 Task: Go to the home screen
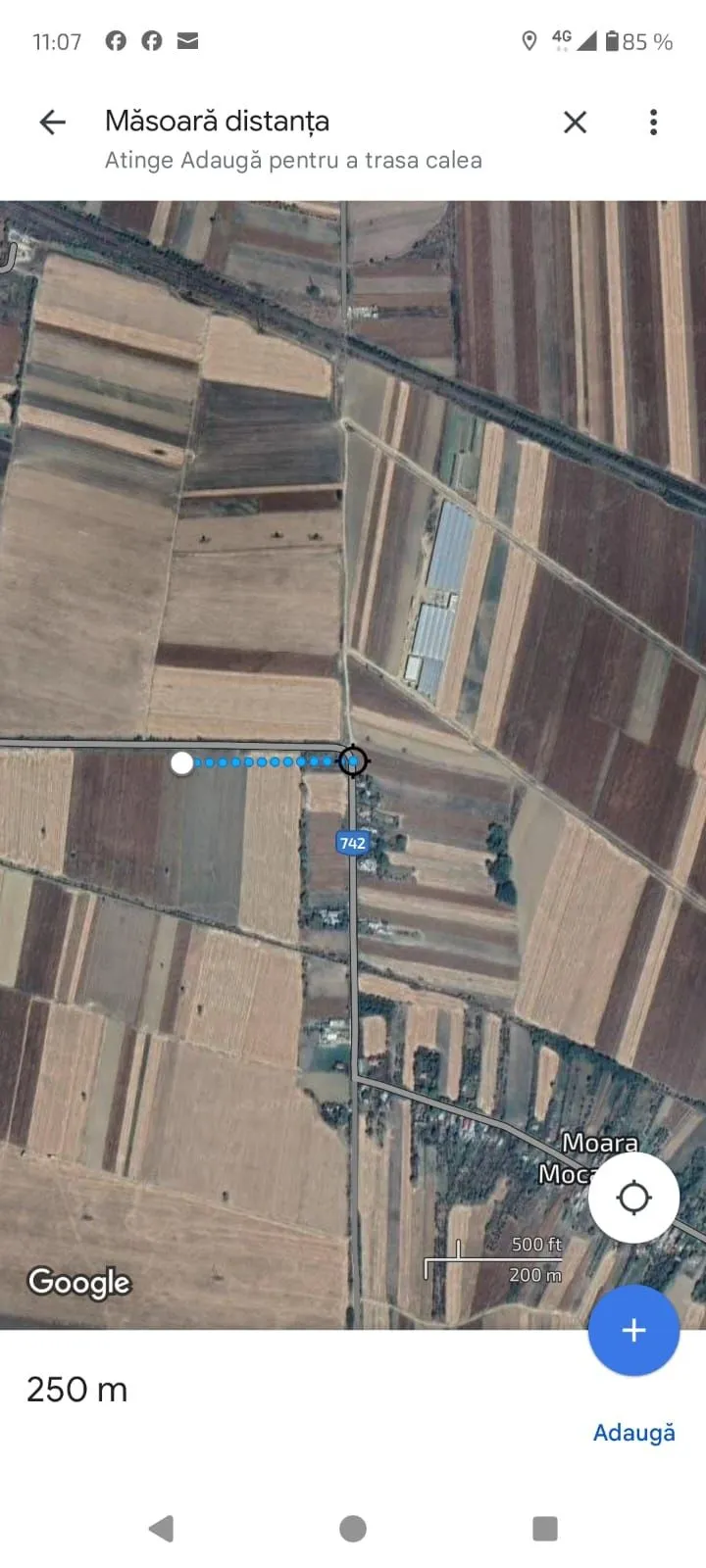coord(353,1528)
